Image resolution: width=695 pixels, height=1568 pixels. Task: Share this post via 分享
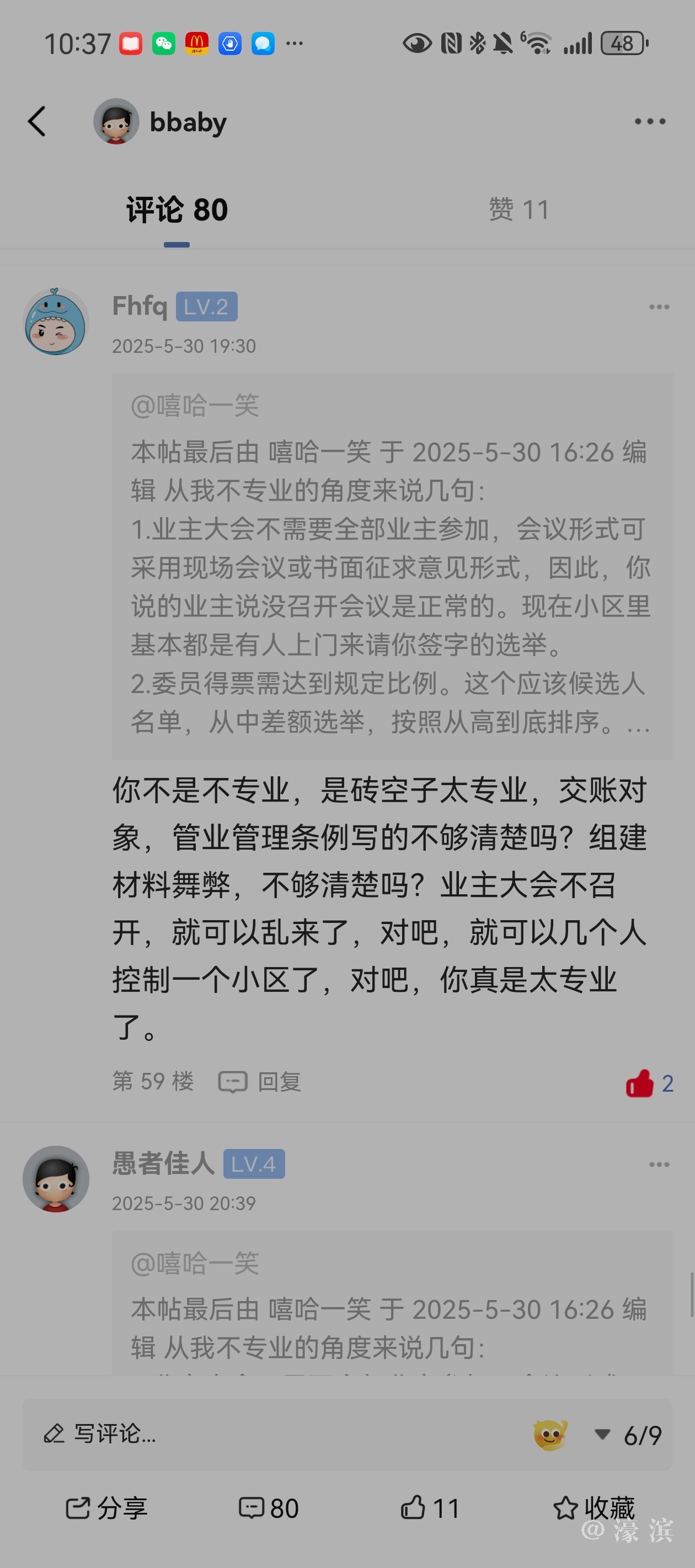pyautogui.click(x=106, y=1508)
